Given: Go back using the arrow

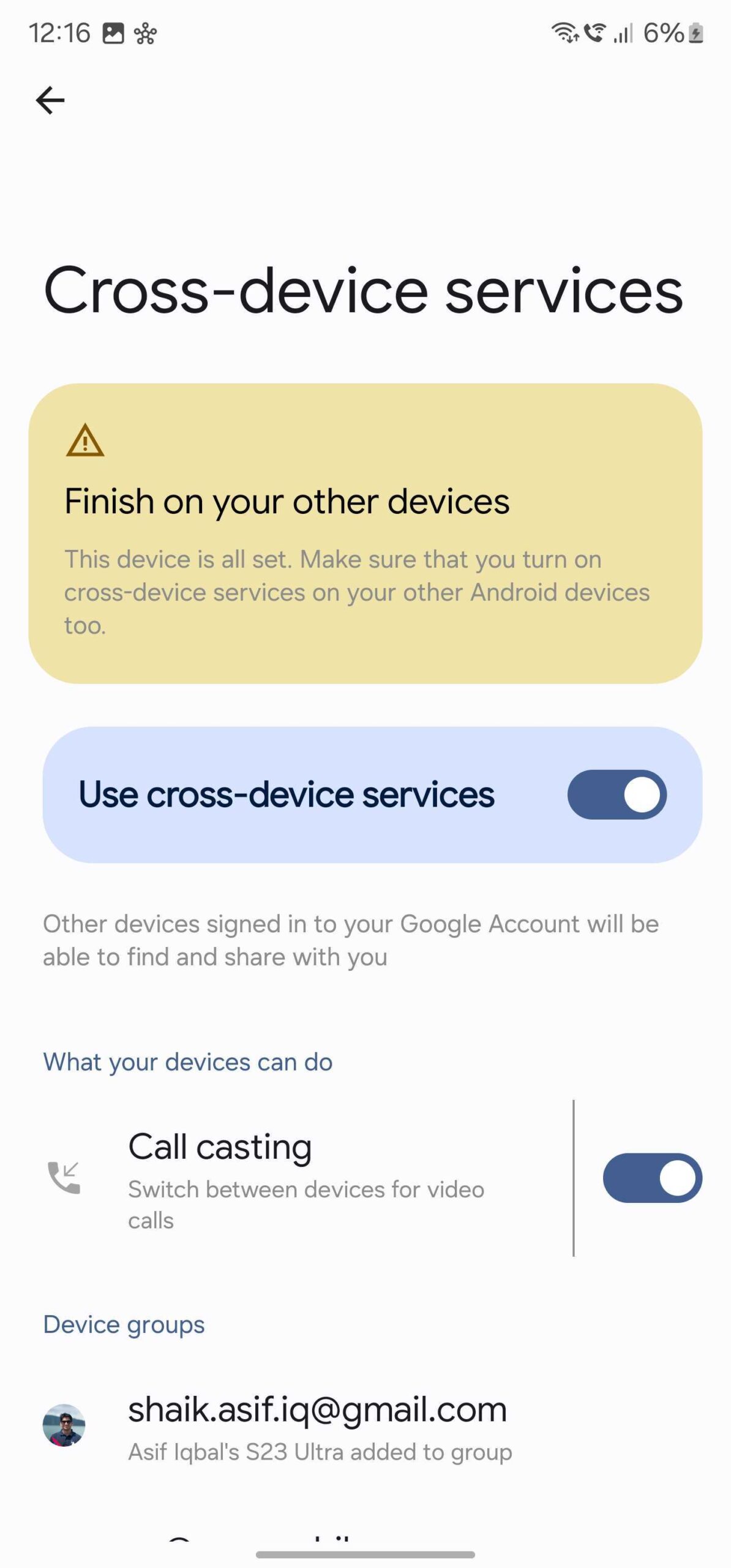Looking at the screenshot, I should pyautogui.click(x=50, y=100).
